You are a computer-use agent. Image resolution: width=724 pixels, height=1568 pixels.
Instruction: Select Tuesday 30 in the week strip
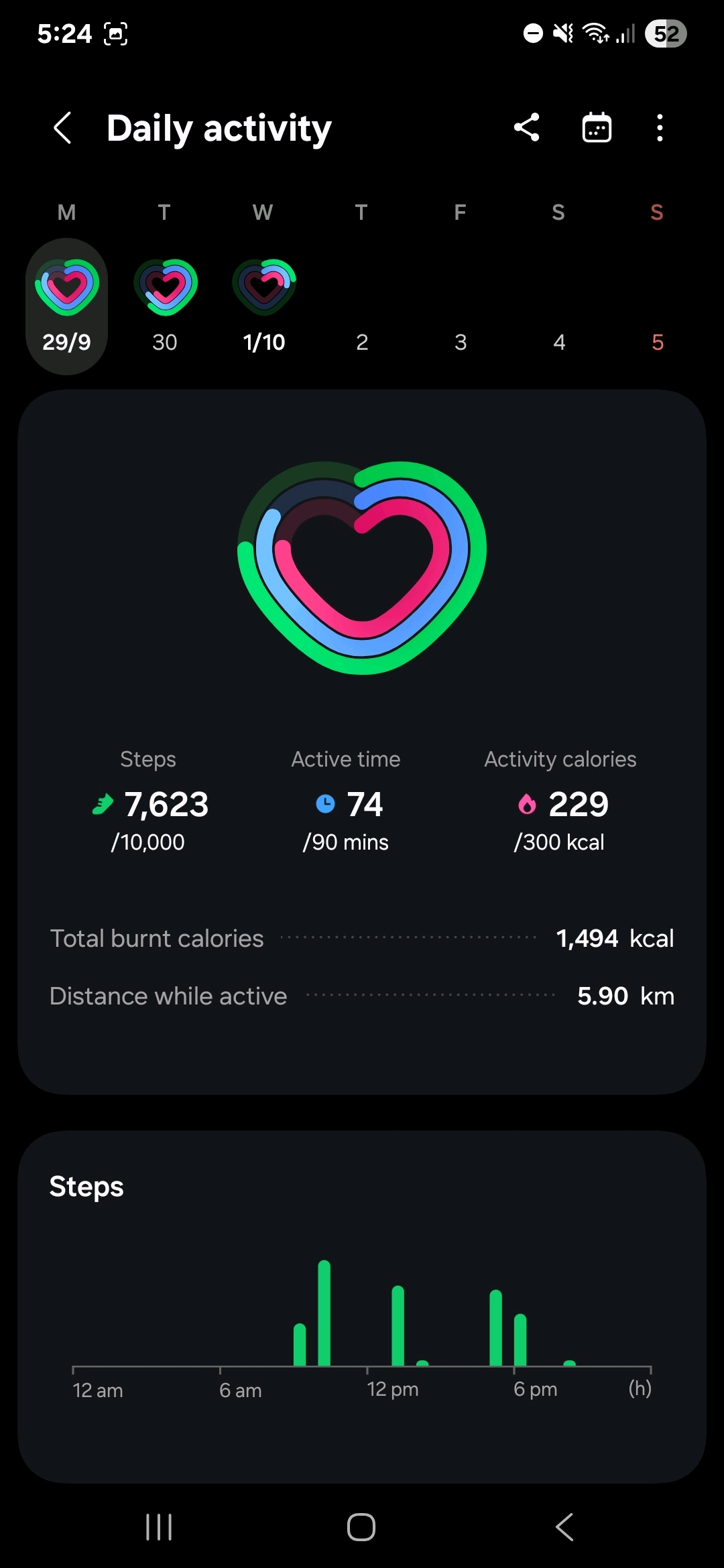165,306
